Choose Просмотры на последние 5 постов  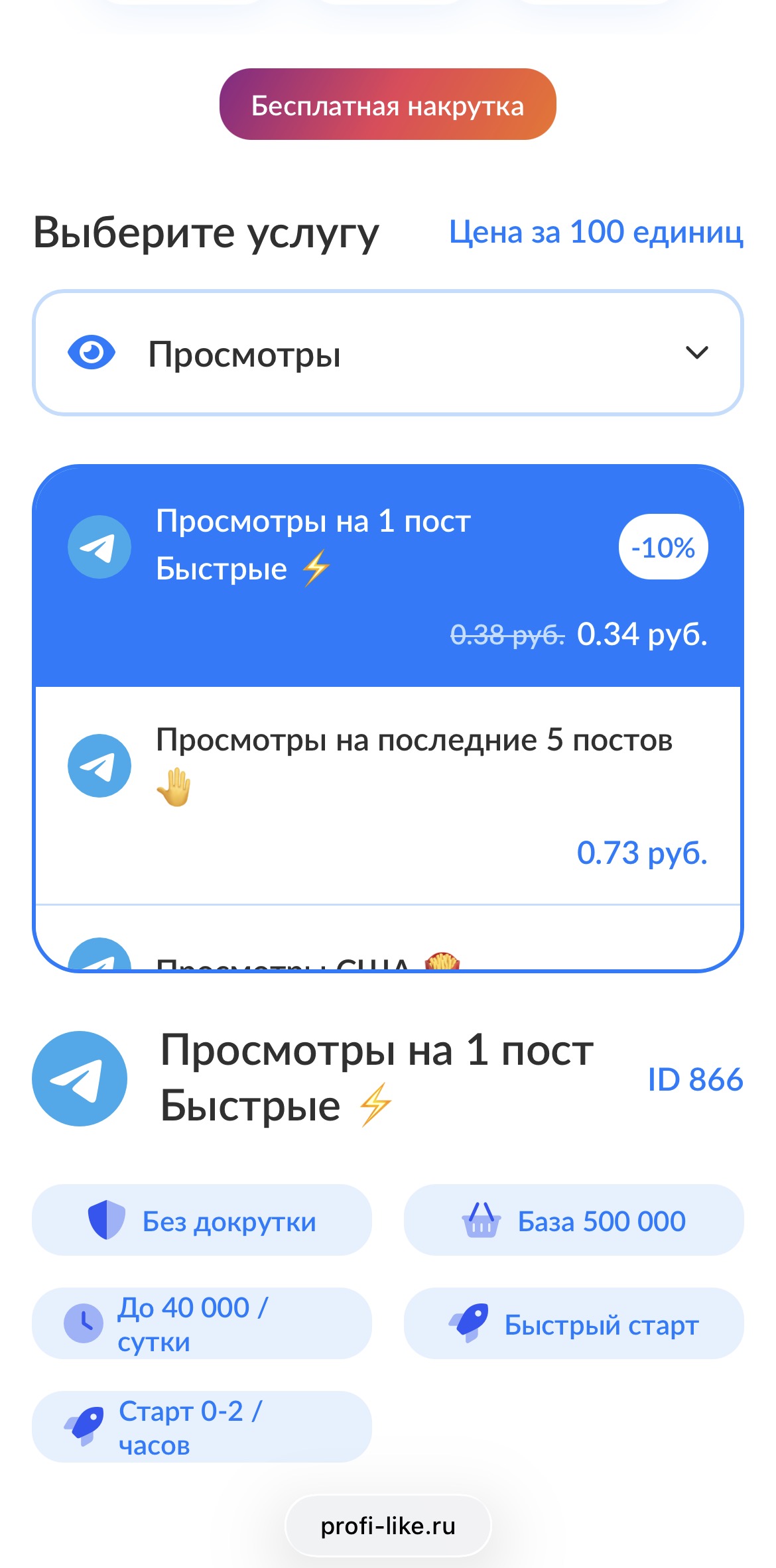pos(387,794)
